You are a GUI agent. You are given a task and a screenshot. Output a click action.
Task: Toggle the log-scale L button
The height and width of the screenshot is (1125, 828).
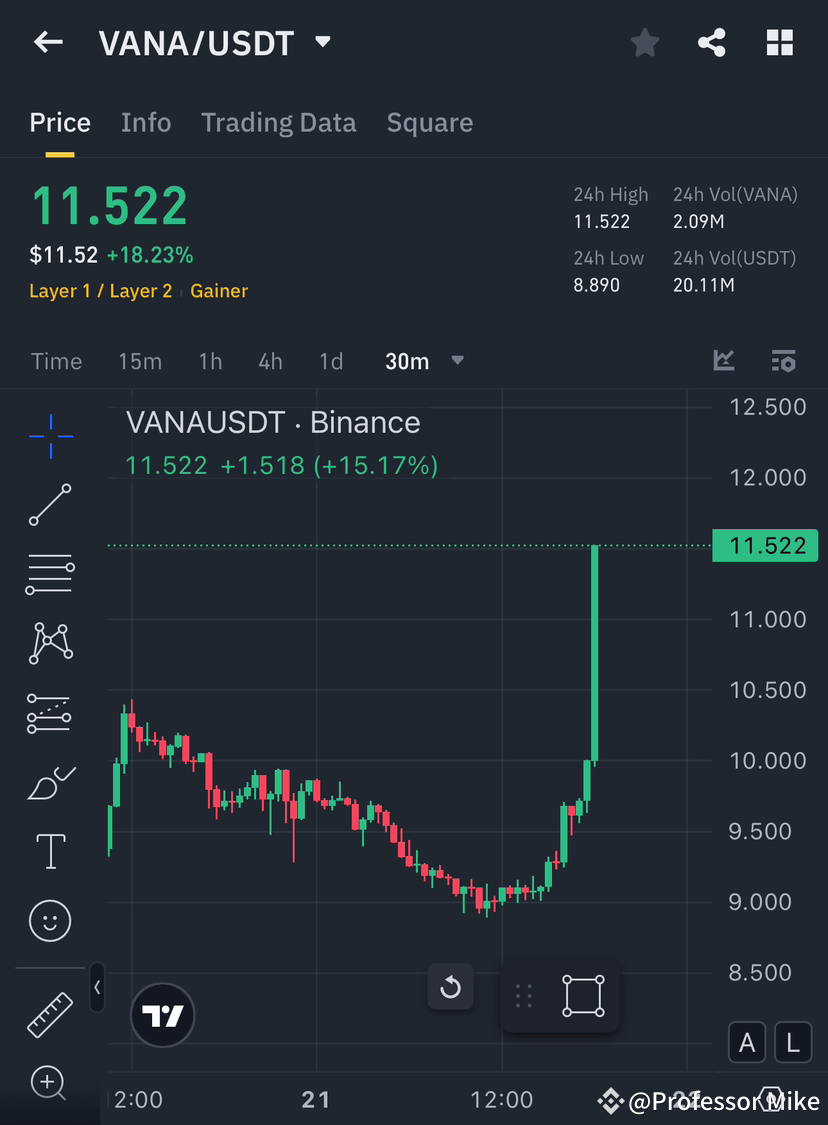[x=793, y=1042]
